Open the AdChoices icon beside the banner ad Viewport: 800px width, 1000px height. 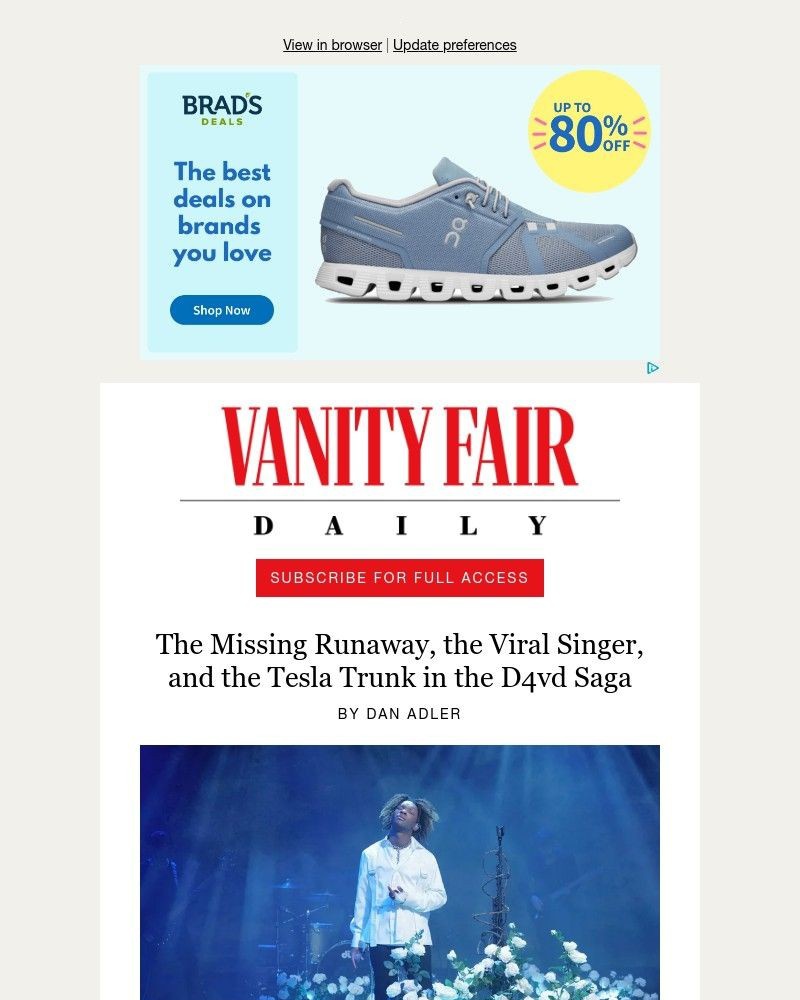652,369
